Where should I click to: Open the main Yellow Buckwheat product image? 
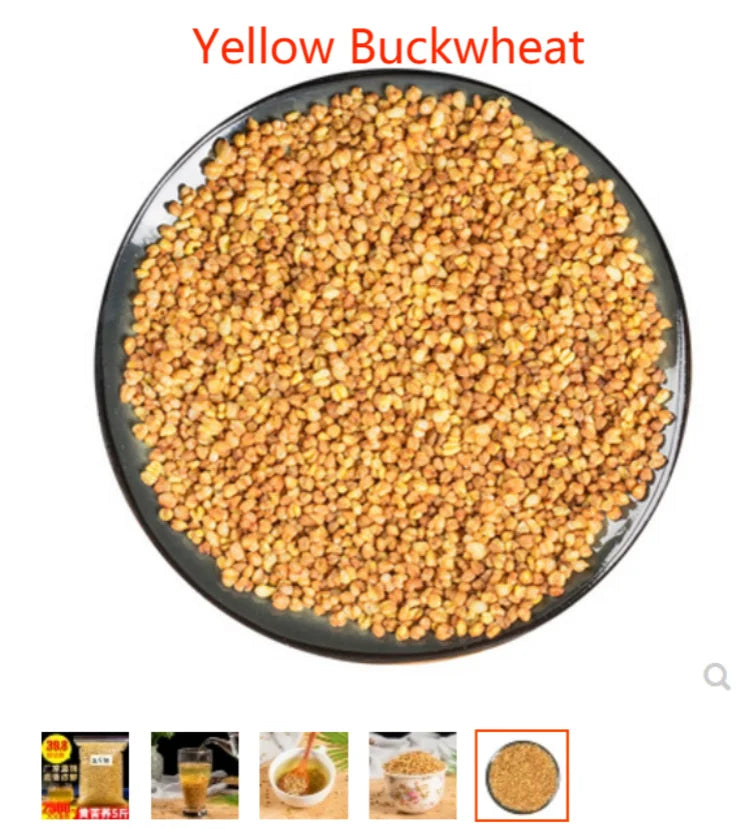click(x=392, y=365)
